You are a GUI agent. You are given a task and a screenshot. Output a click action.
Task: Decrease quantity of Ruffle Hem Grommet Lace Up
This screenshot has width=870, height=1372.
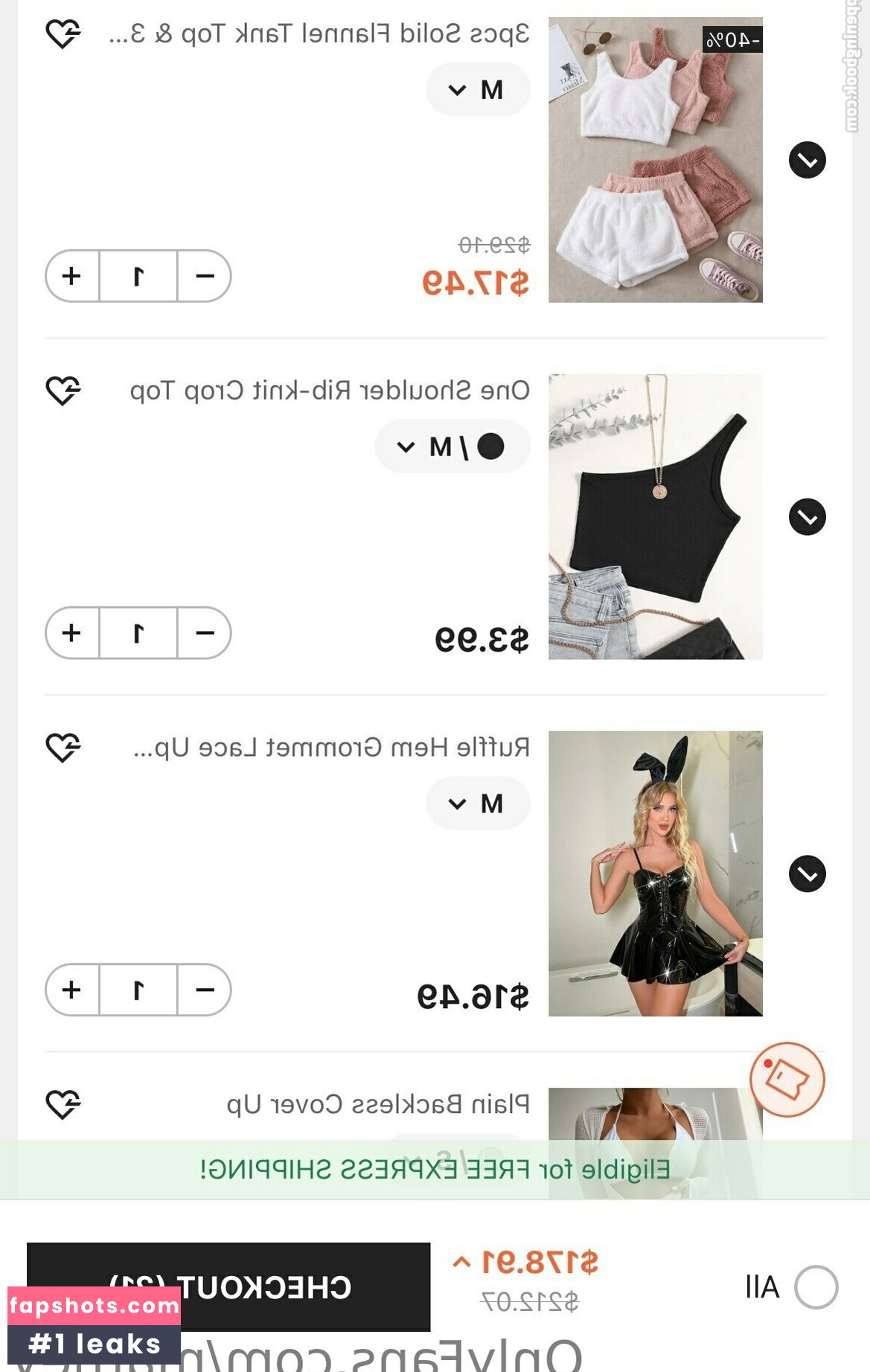[x=205, y=990]
